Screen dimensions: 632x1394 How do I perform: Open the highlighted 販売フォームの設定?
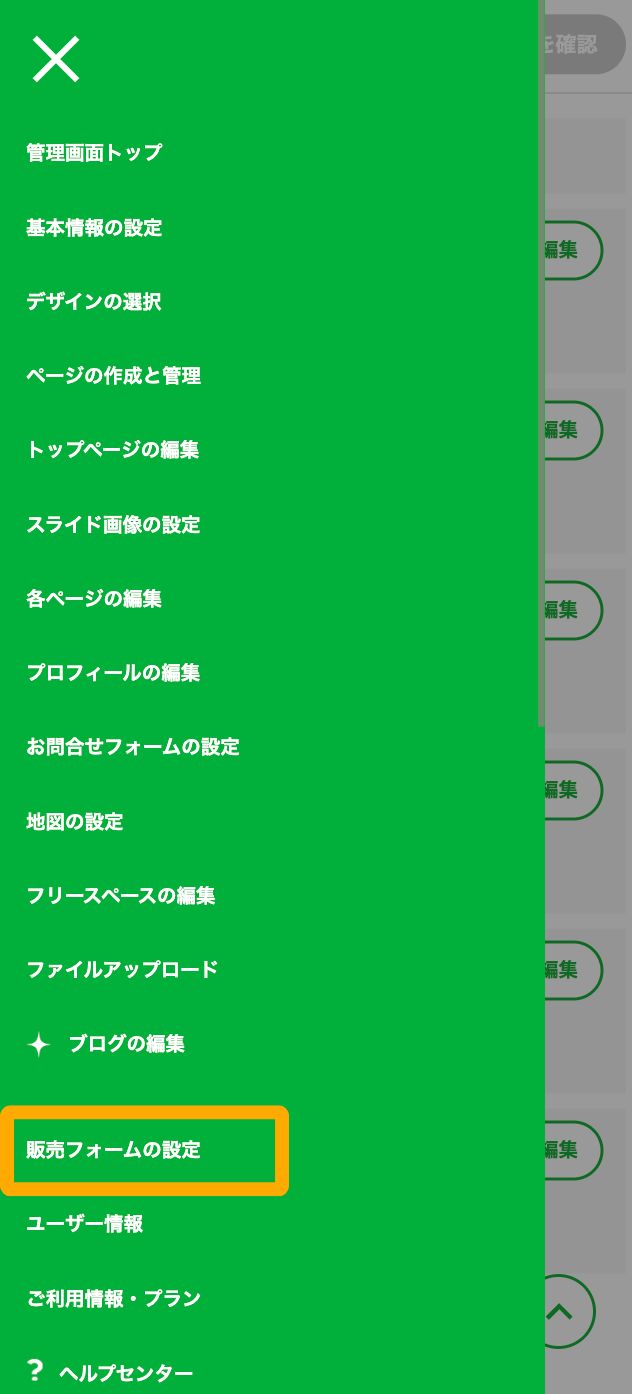coord(144,1150)
